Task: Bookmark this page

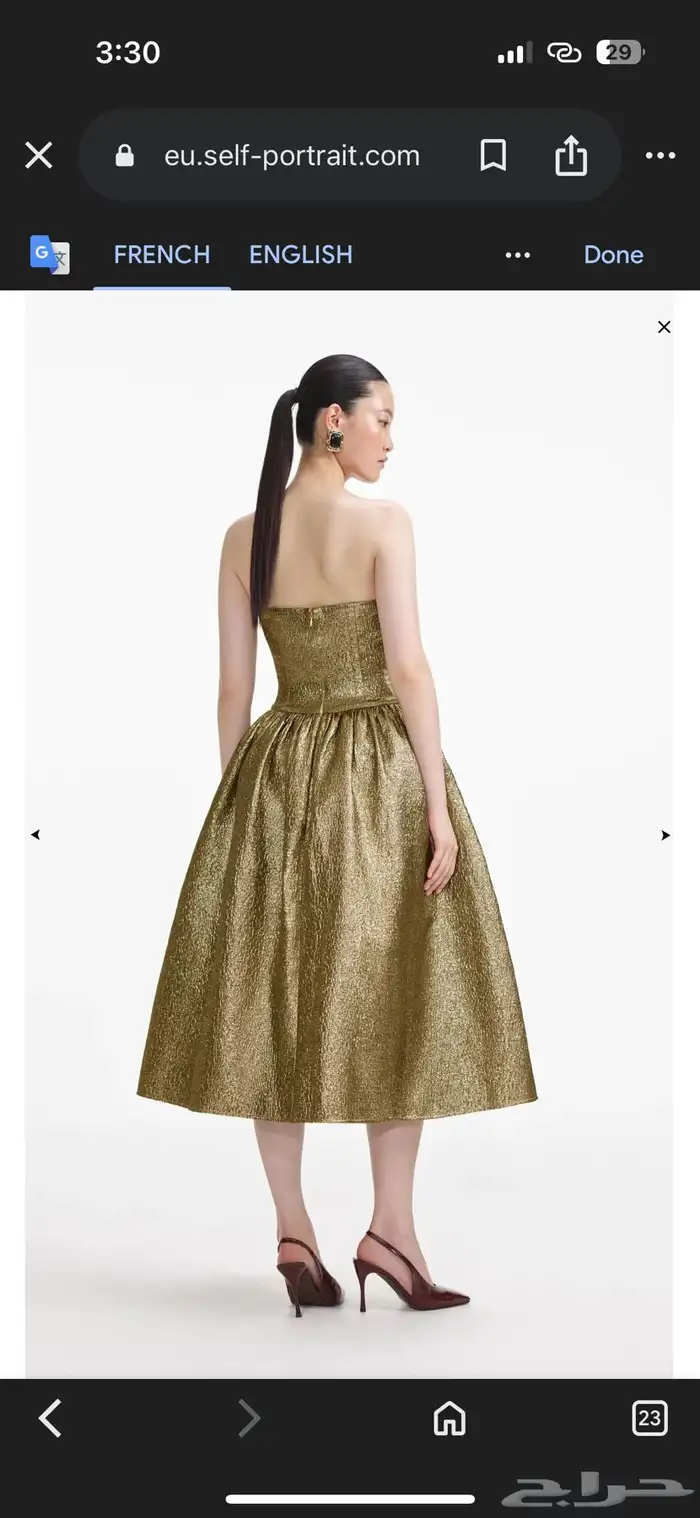Action: point(493,155)
